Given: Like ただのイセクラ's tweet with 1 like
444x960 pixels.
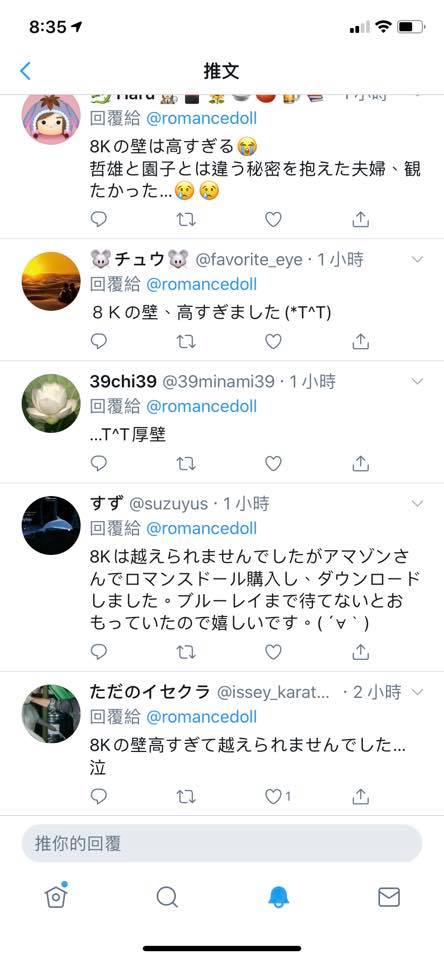Looking at the screenshot, I should pos(278,796).
